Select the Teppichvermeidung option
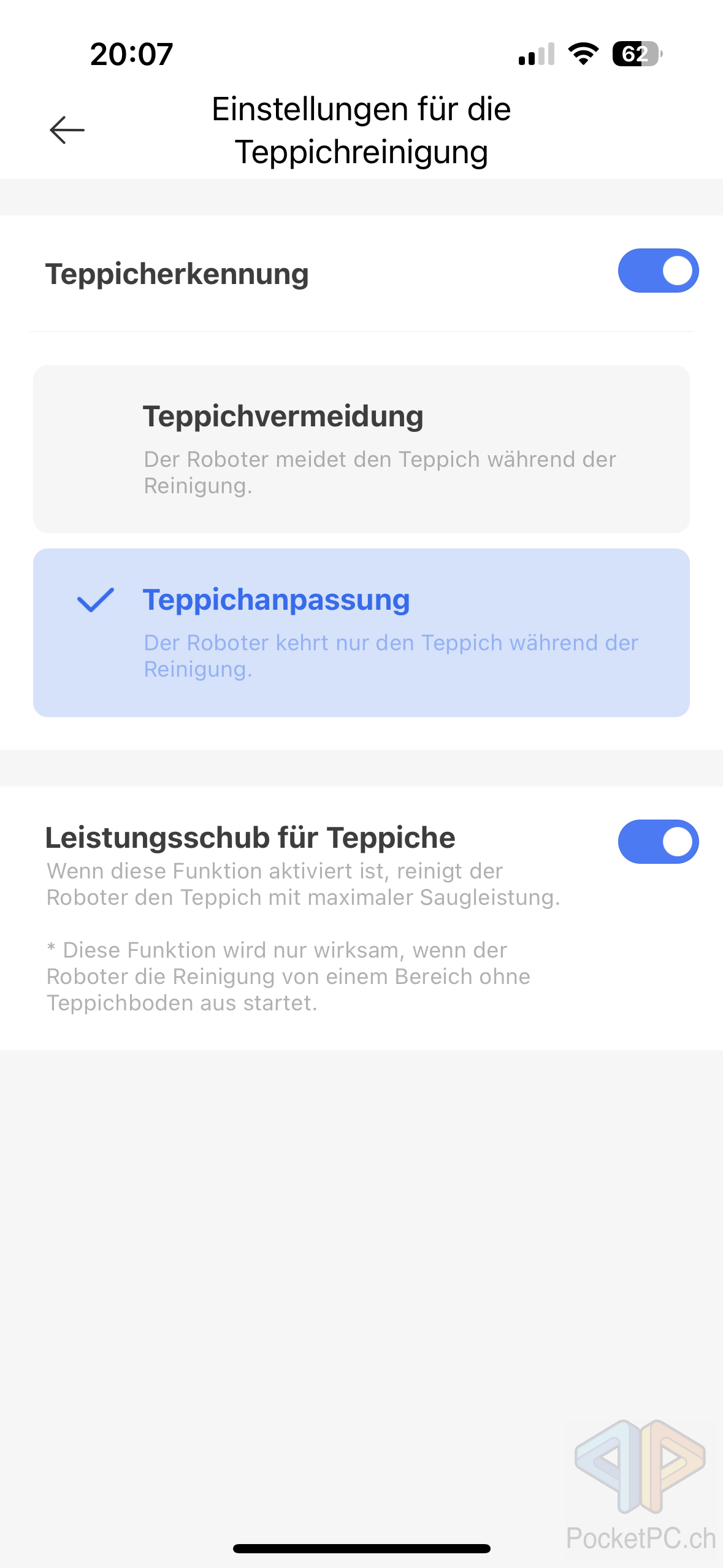Screen dimensions: 723x1568 pyautogui.click(x=361, y=449)
